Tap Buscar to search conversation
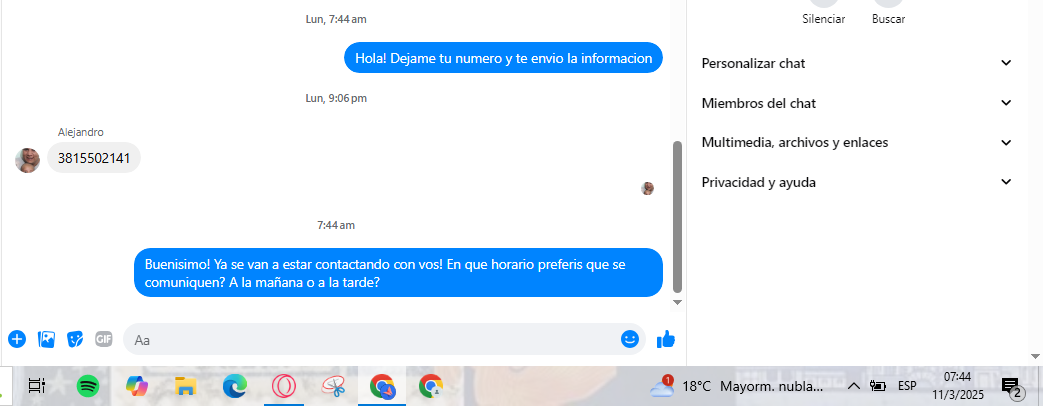Screen dimensions: 1043x406 tap(888, 12)
